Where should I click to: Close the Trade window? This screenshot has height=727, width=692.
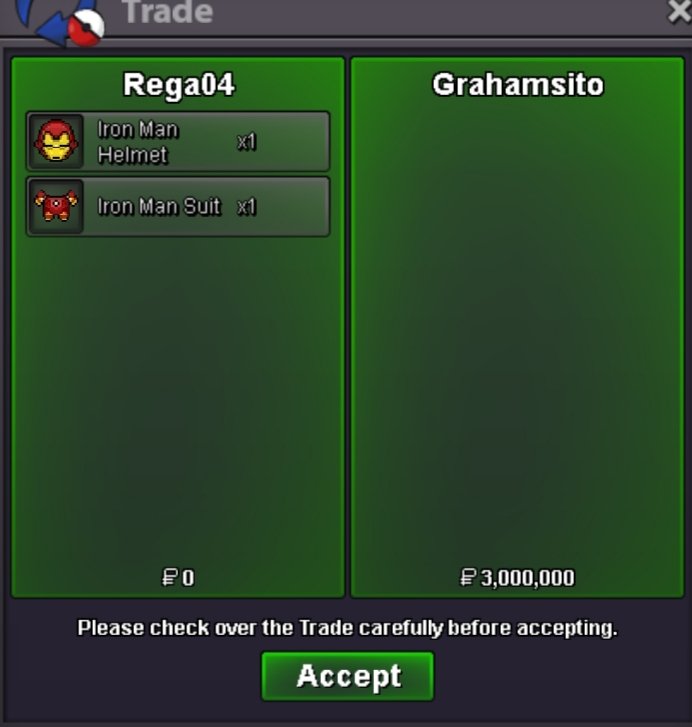(x=680, y=11)
